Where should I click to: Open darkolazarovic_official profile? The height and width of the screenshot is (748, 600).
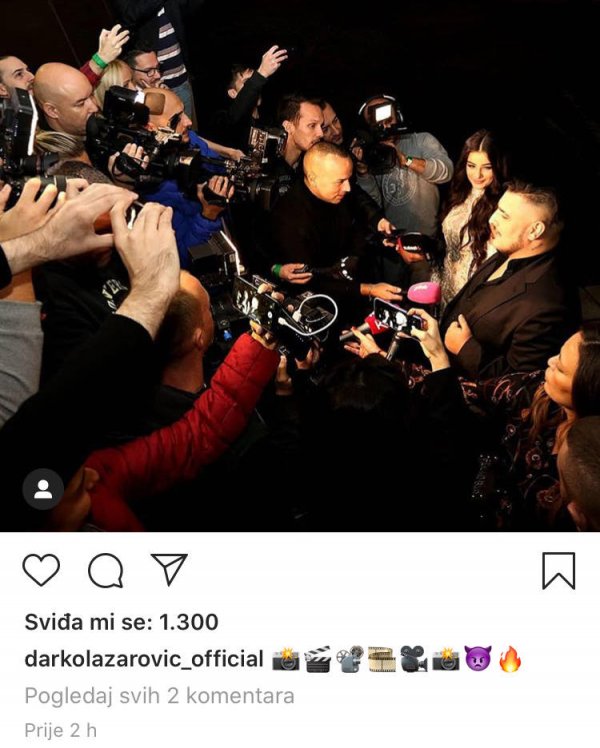[144, 659]
